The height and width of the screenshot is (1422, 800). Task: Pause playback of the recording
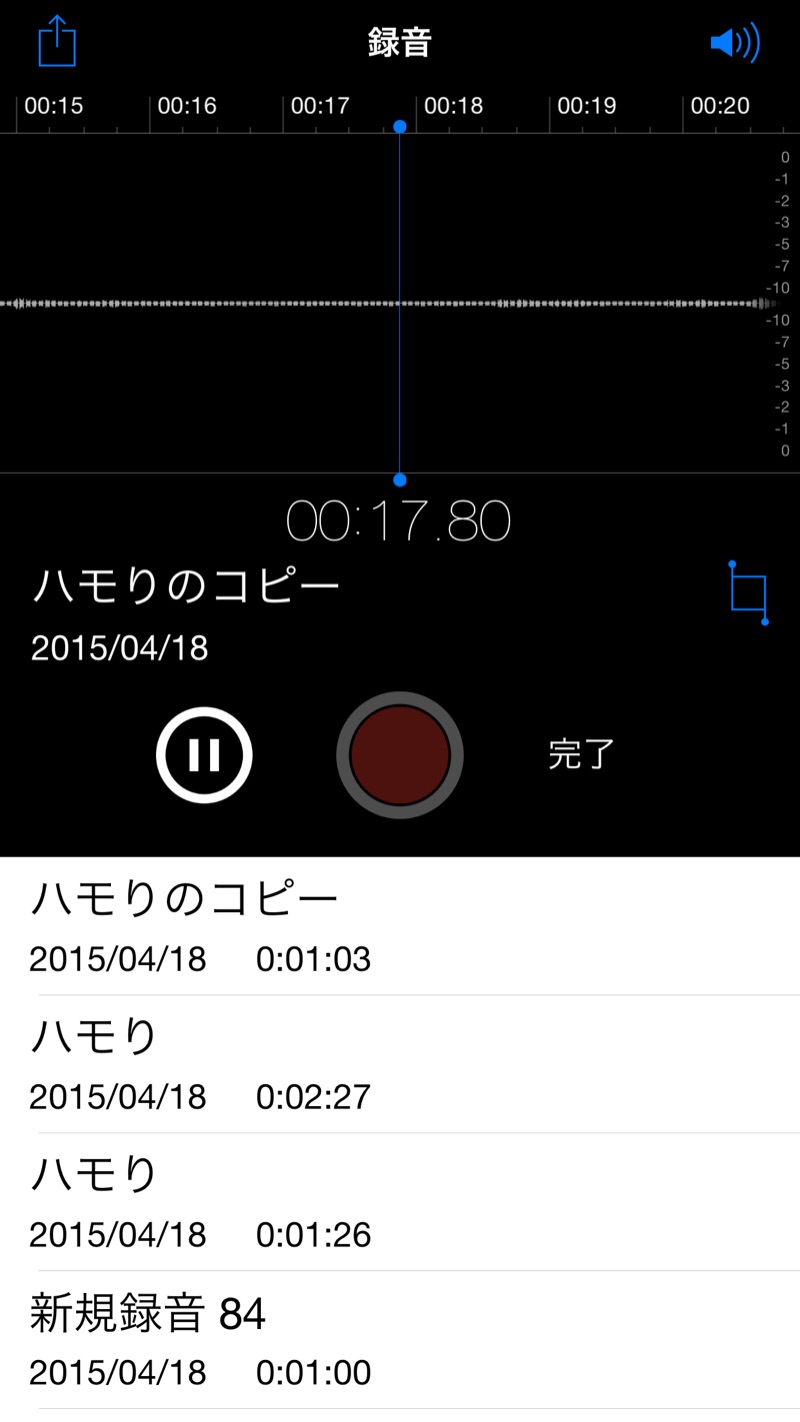pyautogui.click(x=204, y=755)
